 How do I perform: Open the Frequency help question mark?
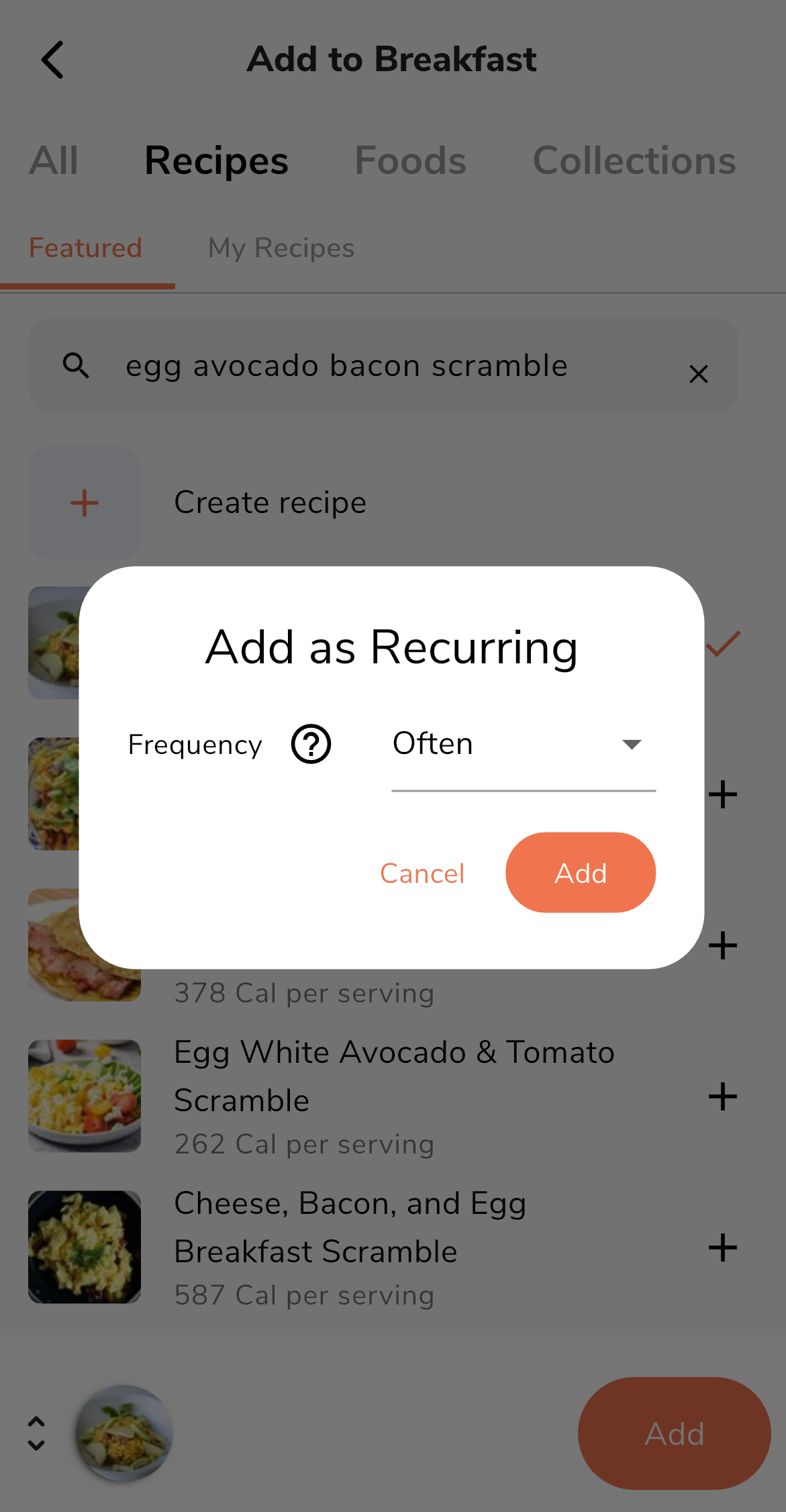coord(311,745)
